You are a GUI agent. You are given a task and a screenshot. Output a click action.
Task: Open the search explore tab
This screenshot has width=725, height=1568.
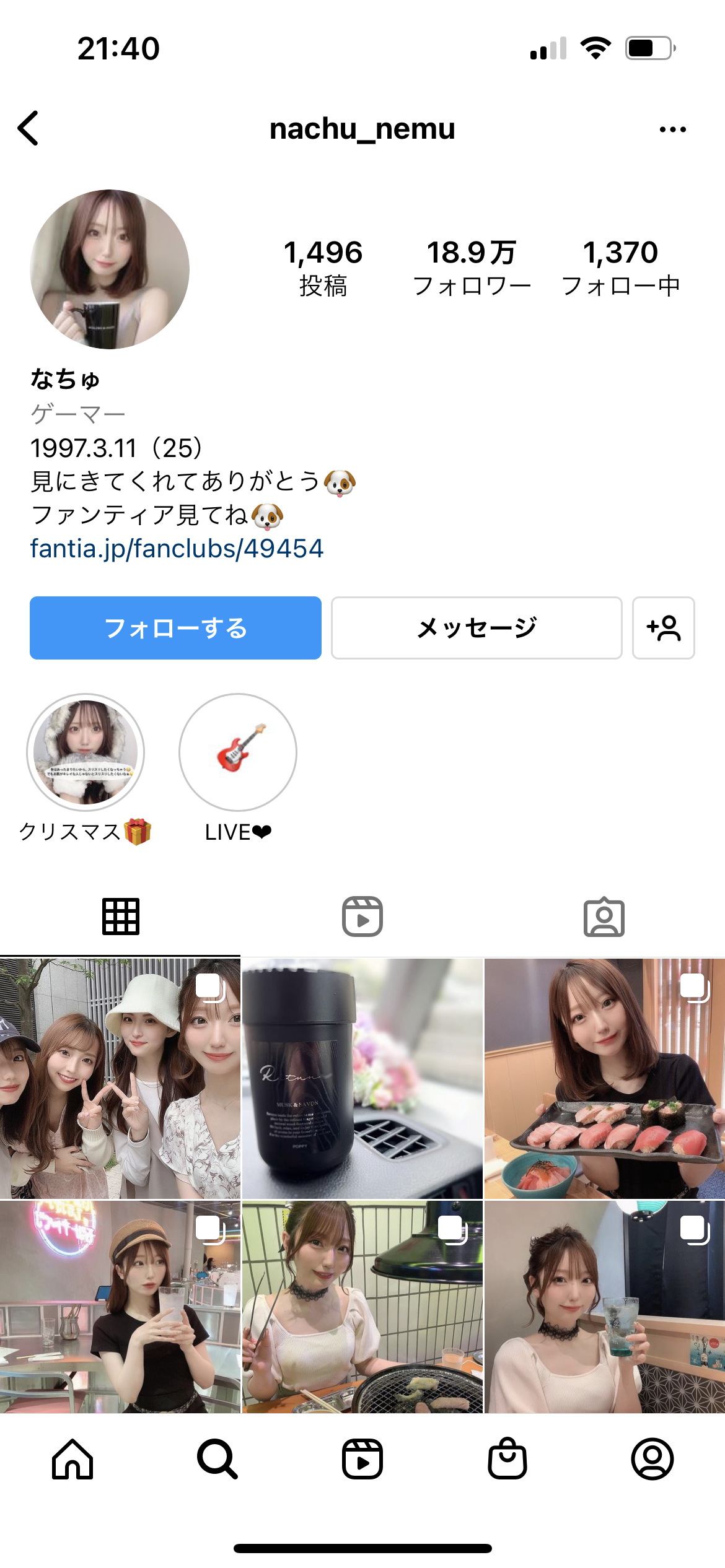[x=217, y=1458]
